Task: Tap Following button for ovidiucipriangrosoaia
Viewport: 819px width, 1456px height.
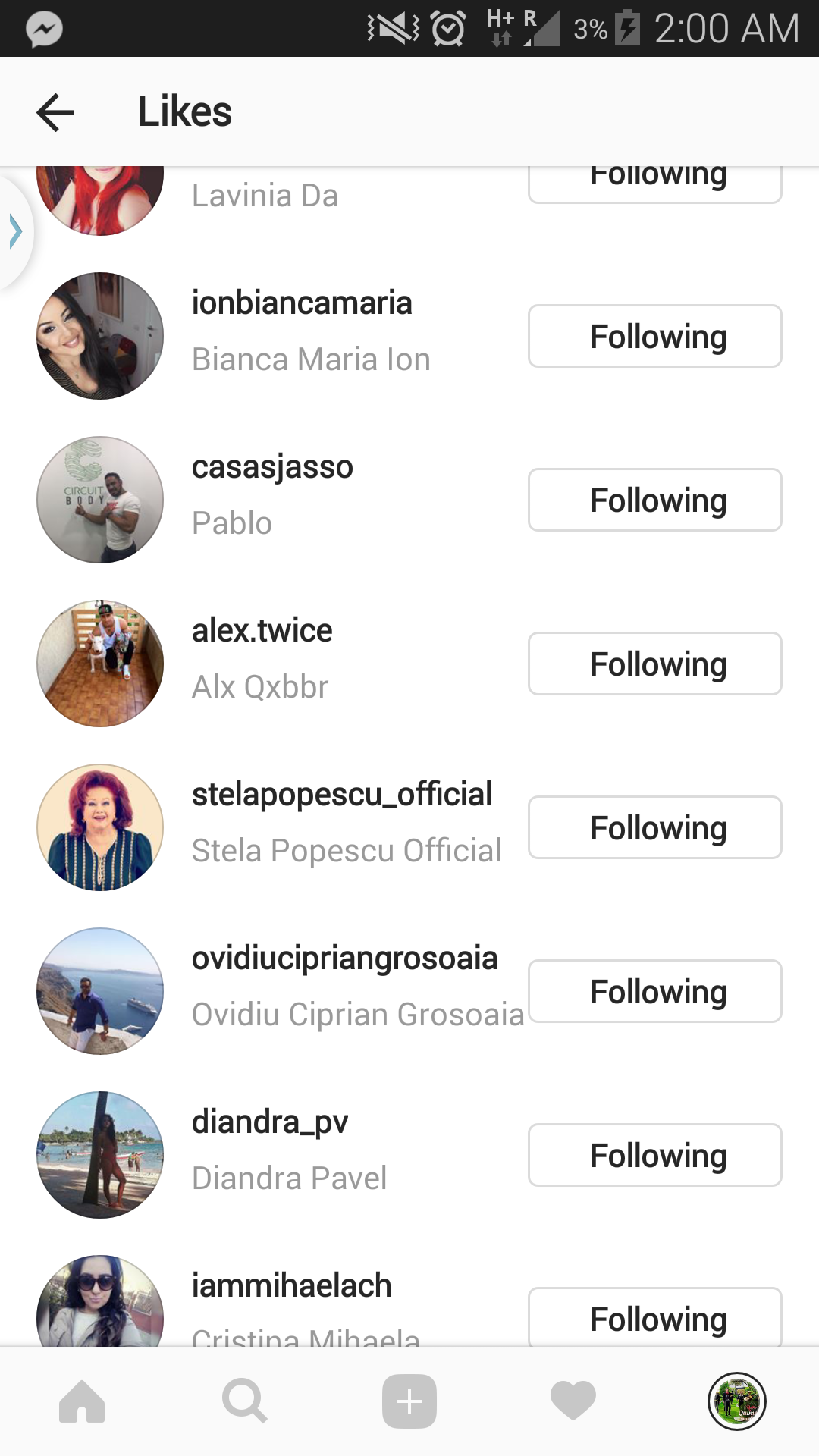Action: (654, 991)
